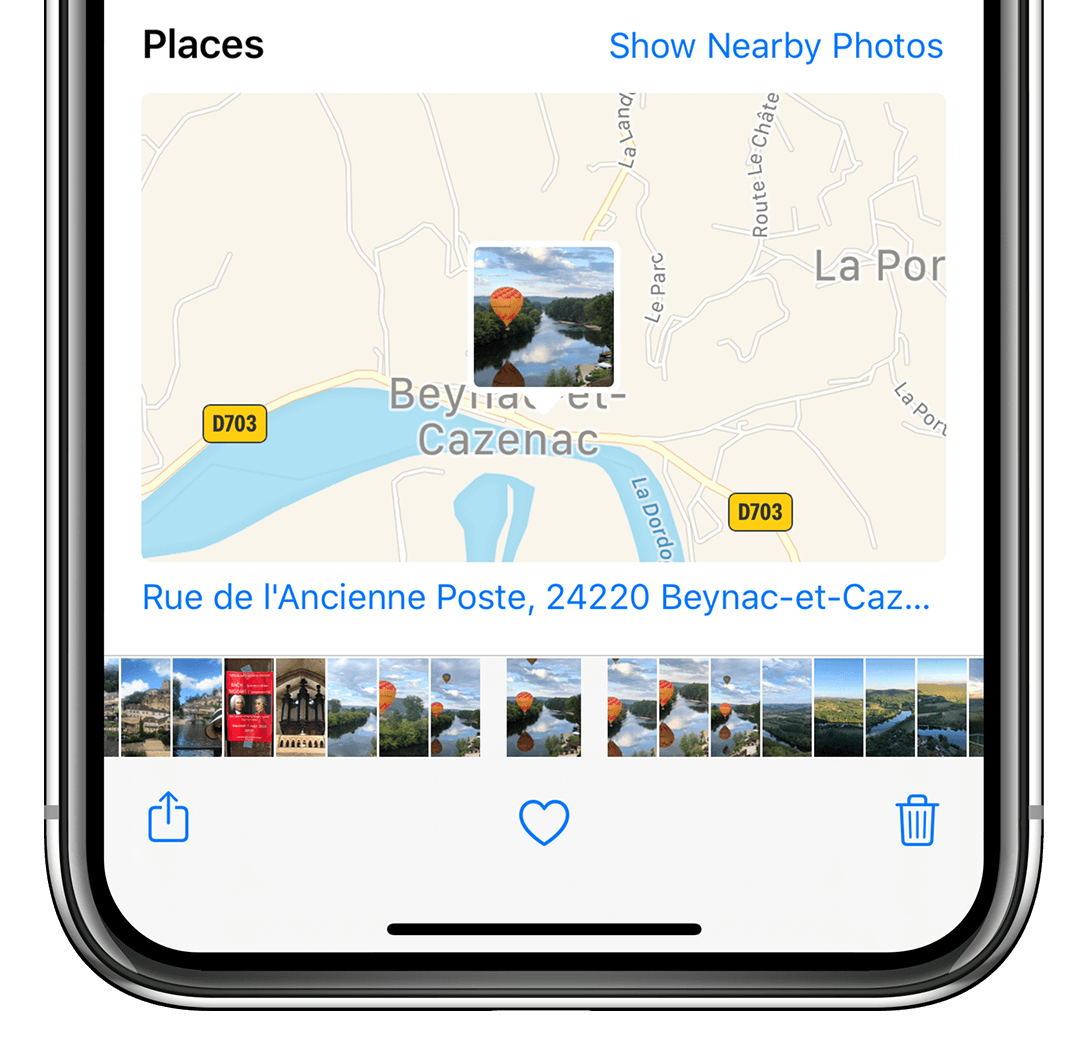This screenshot has width=1080, height=1048.
Task: Favorite the photo with the heart icon
Action: (544, 822)
